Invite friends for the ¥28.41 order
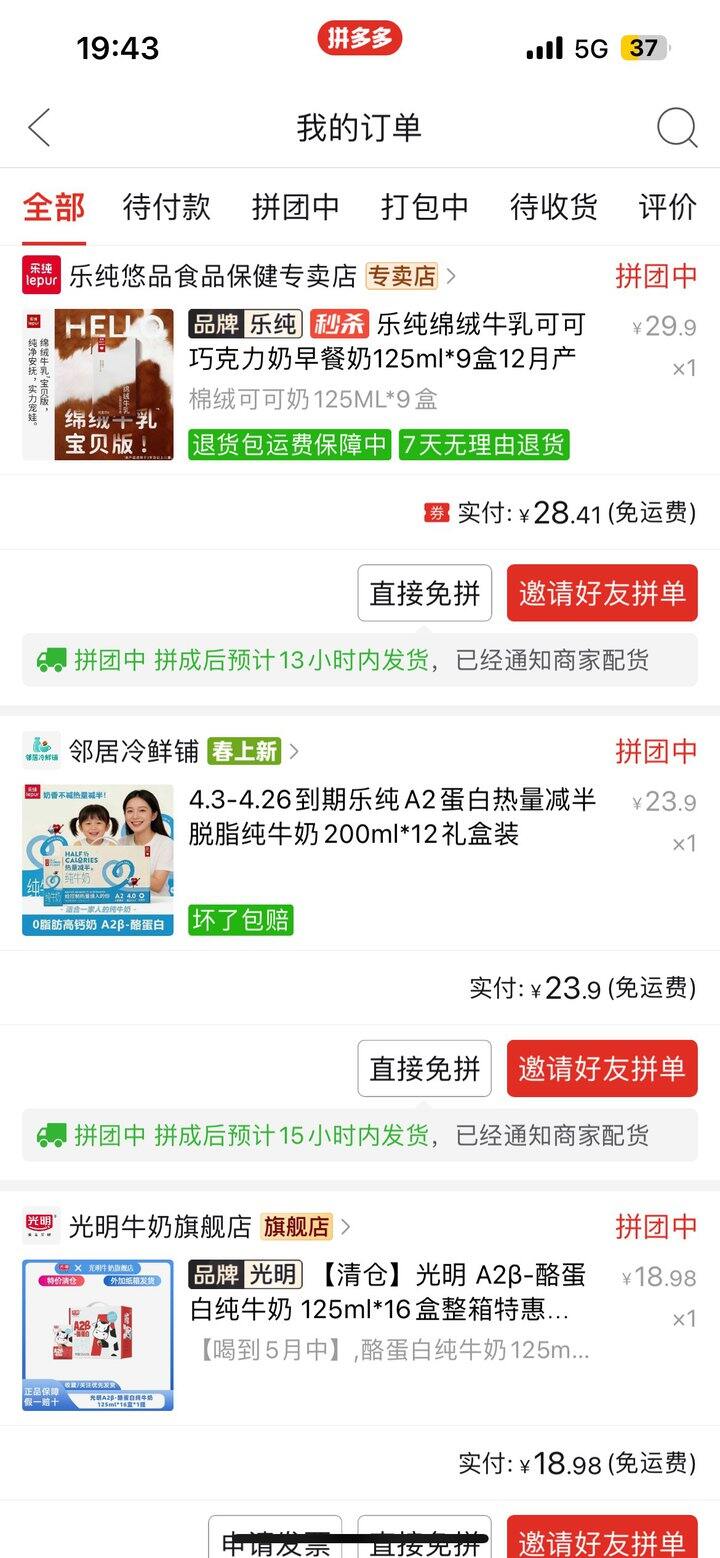Image resolution: width=720 pixels, height=1558 pixels. coord(602,593)
